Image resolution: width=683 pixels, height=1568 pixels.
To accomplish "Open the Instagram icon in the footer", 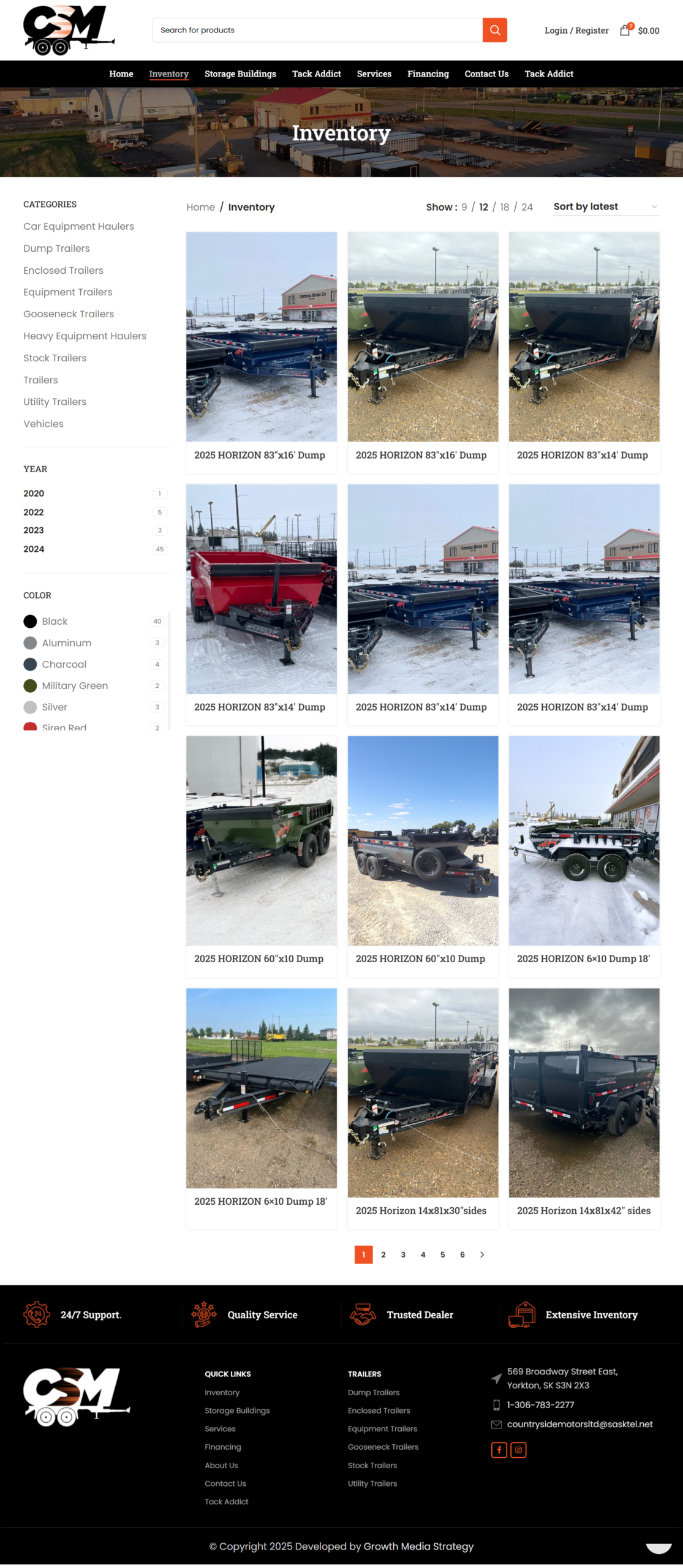I will [x=518, y=1450].
